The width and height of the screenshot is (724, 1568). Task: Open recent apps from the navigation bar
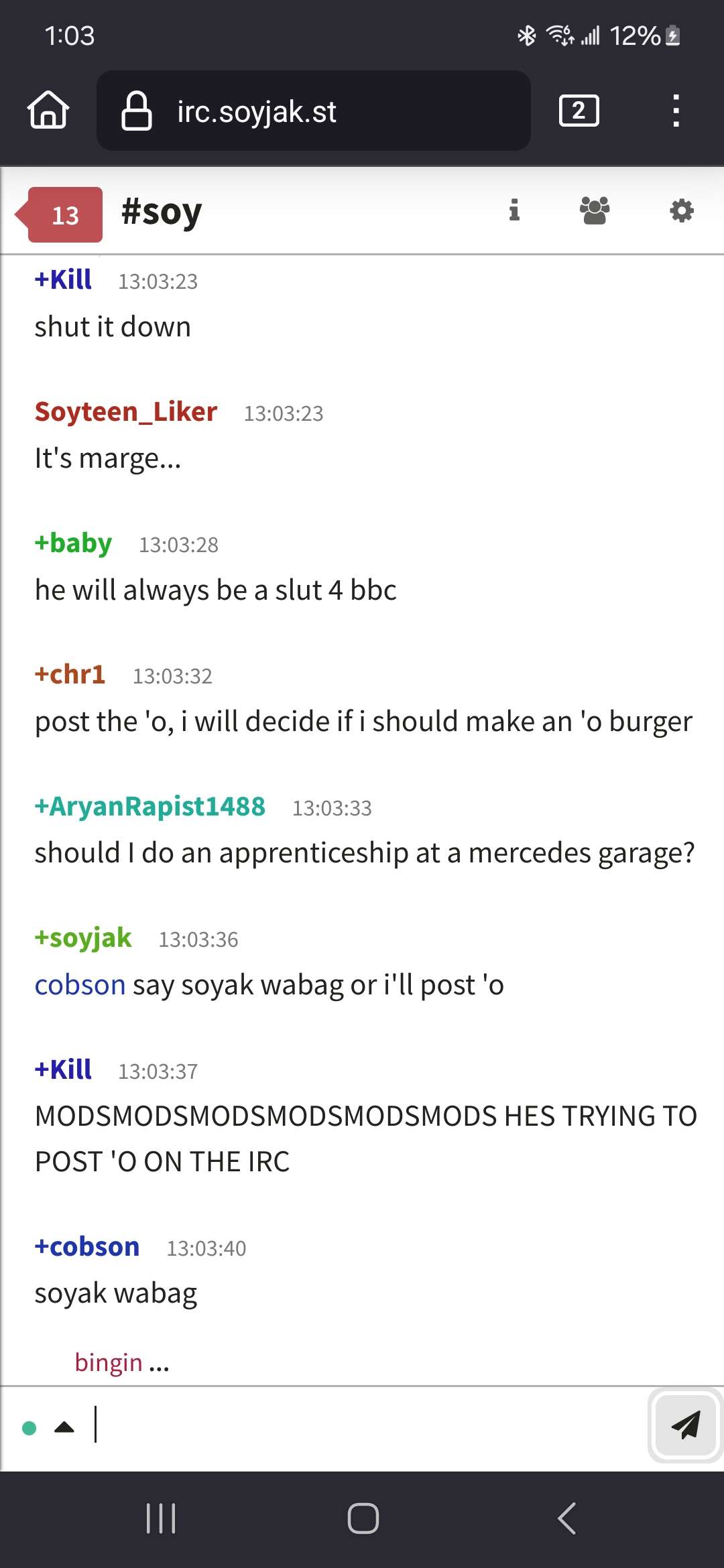[x=161, y=1518]
